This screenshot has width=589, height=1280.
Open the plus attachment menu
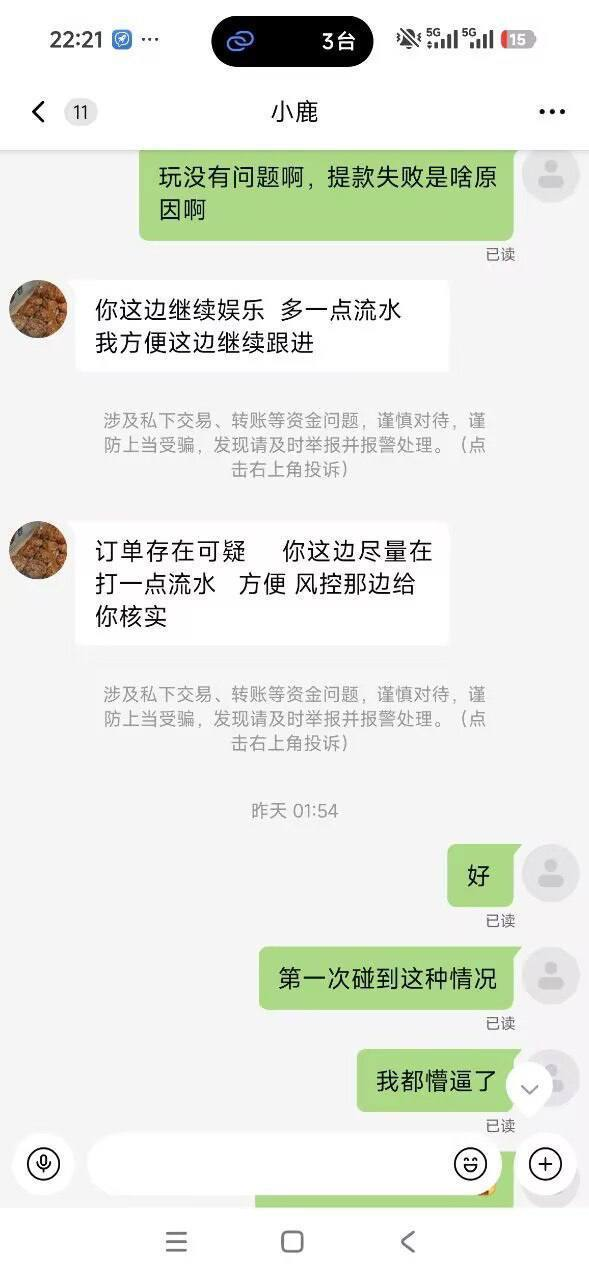545,1163
